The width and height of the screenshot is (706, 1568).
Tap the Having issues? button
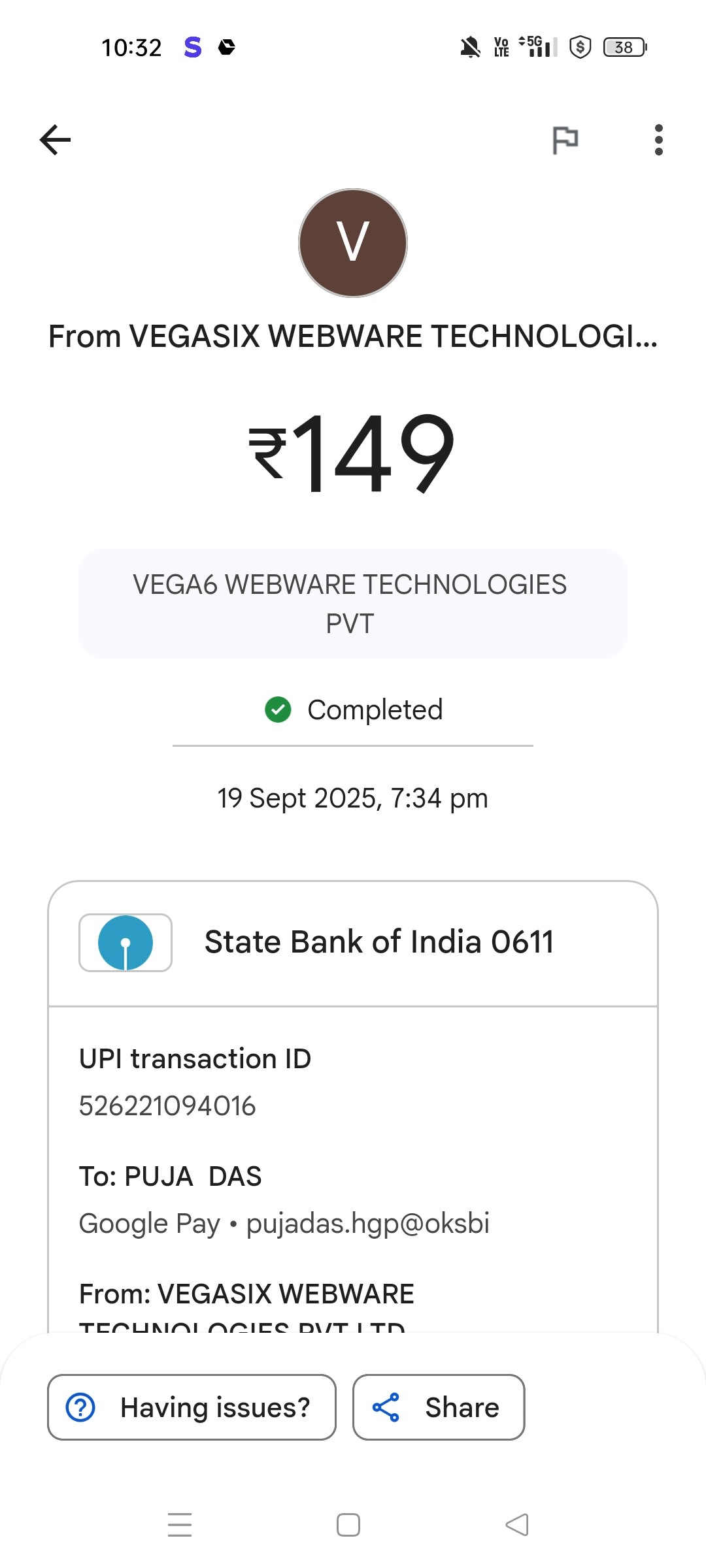pos(192,1407)
